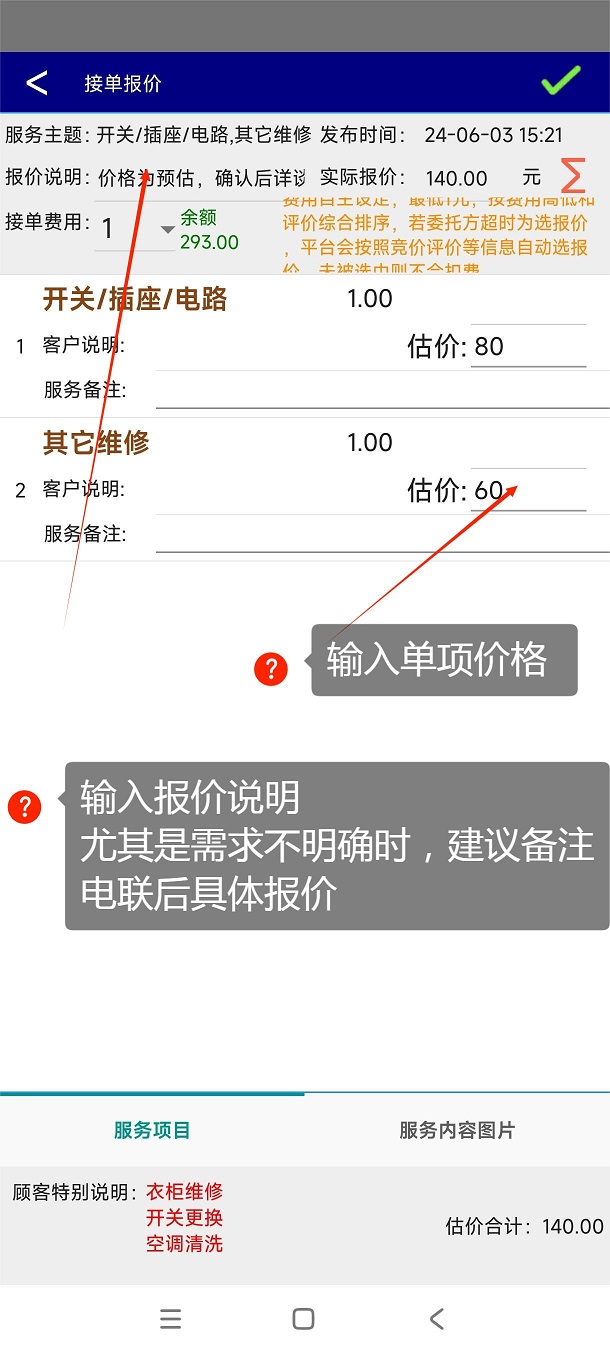Switch to the 服务项目 tab
Viewport: 610px width, 1356px height.
(x=152, y=1130)
